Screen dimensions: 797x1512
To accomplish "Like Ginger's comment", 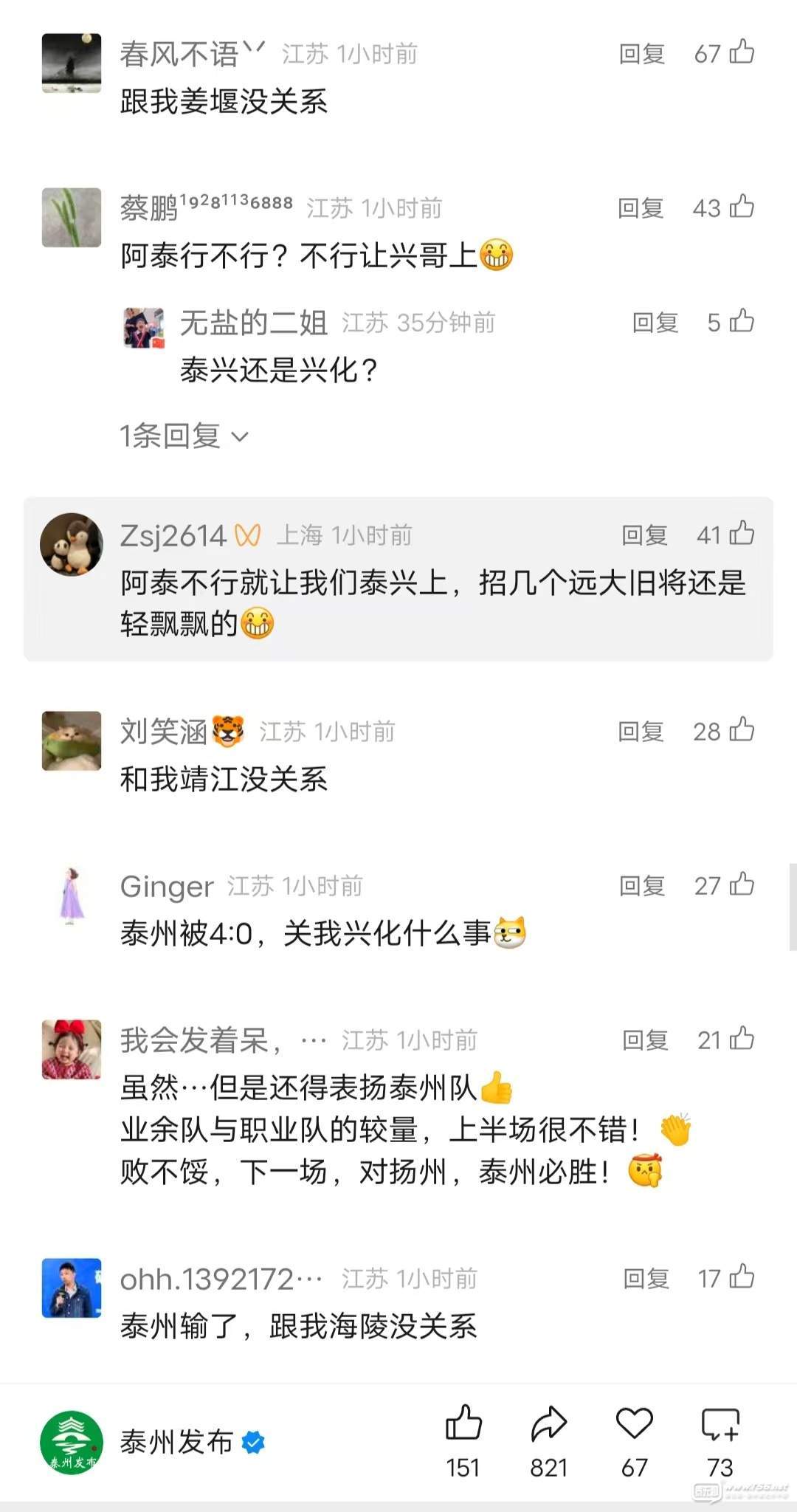I will 742,884.
